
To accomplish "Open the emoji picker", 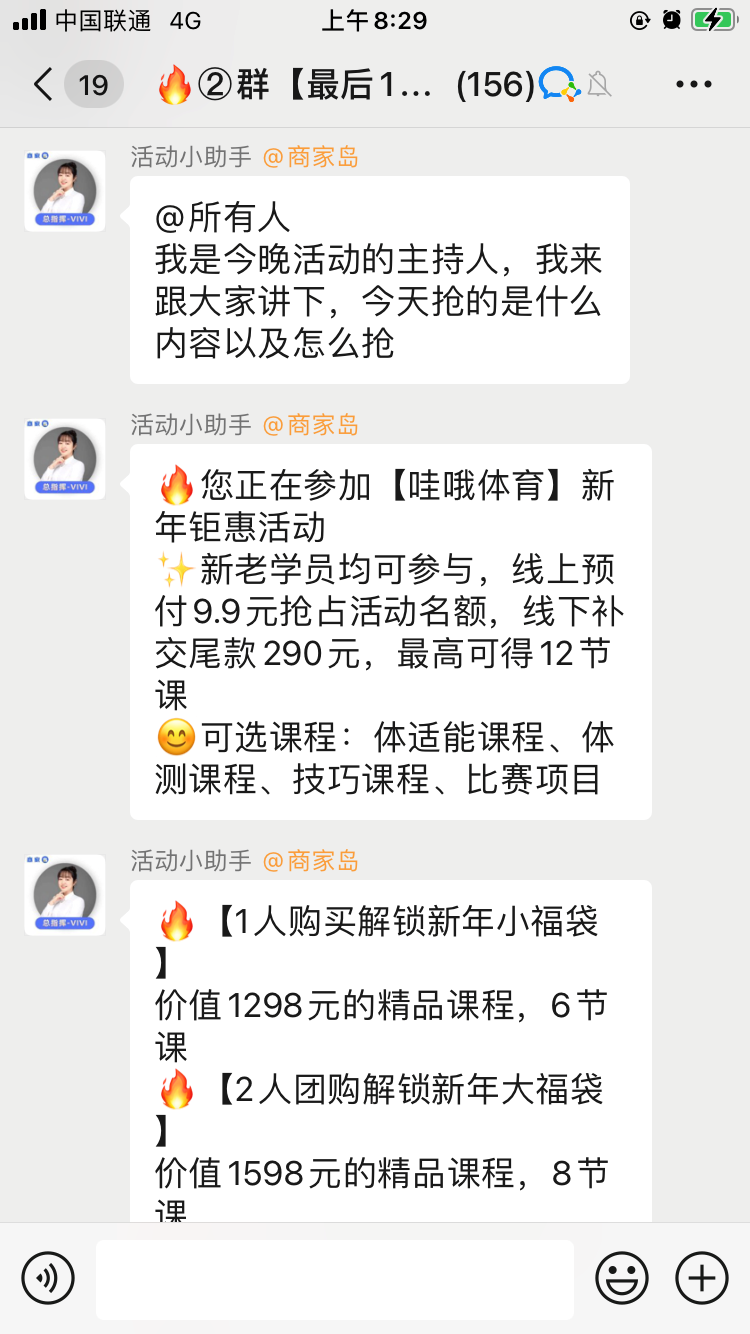I will (622, 1277).
